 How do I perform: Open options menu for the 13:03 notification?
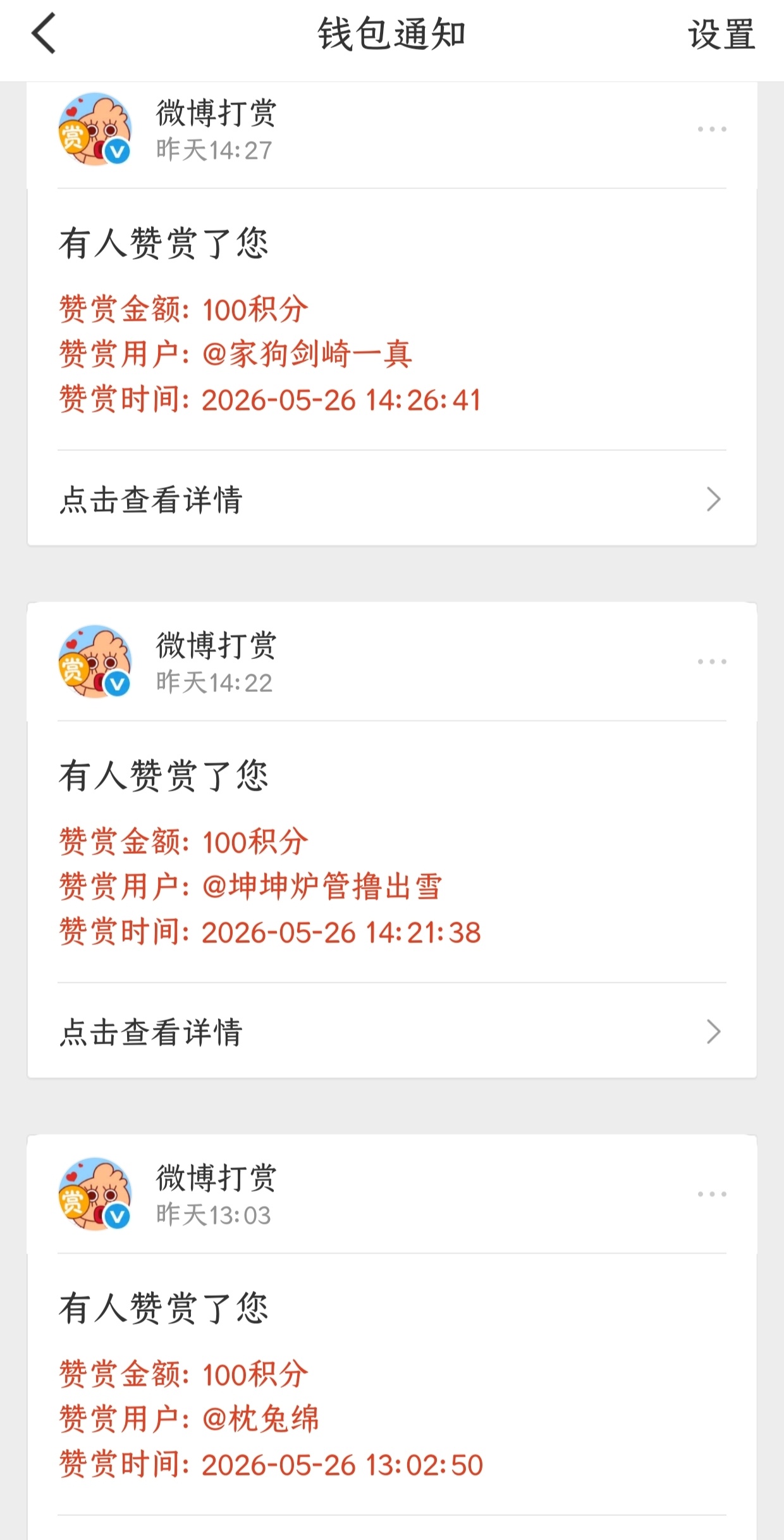(712, 1194)
